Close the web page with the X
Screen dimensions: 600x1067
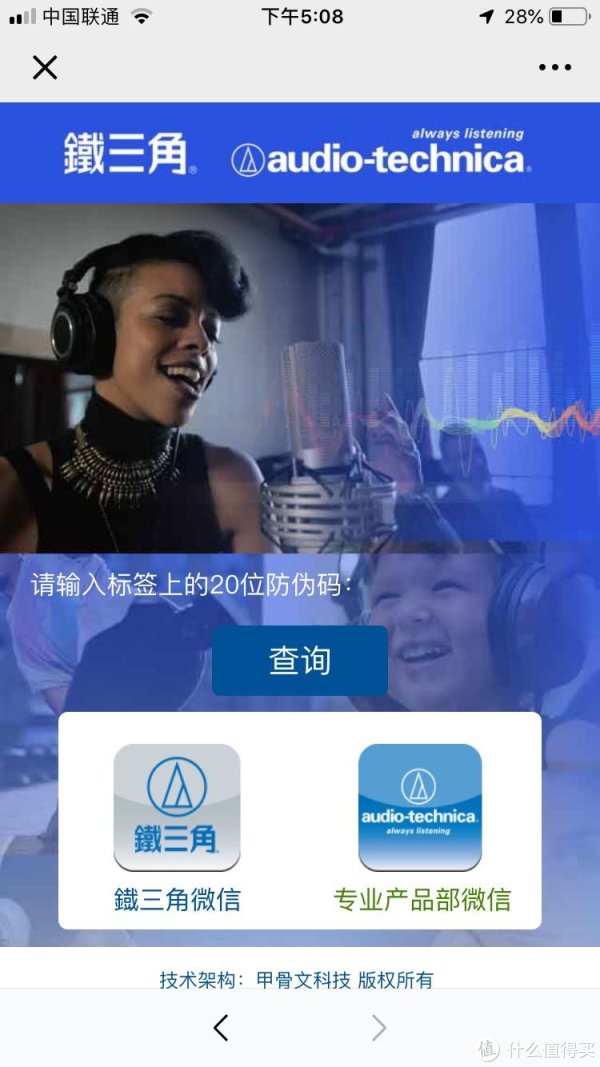coord(45,67)
